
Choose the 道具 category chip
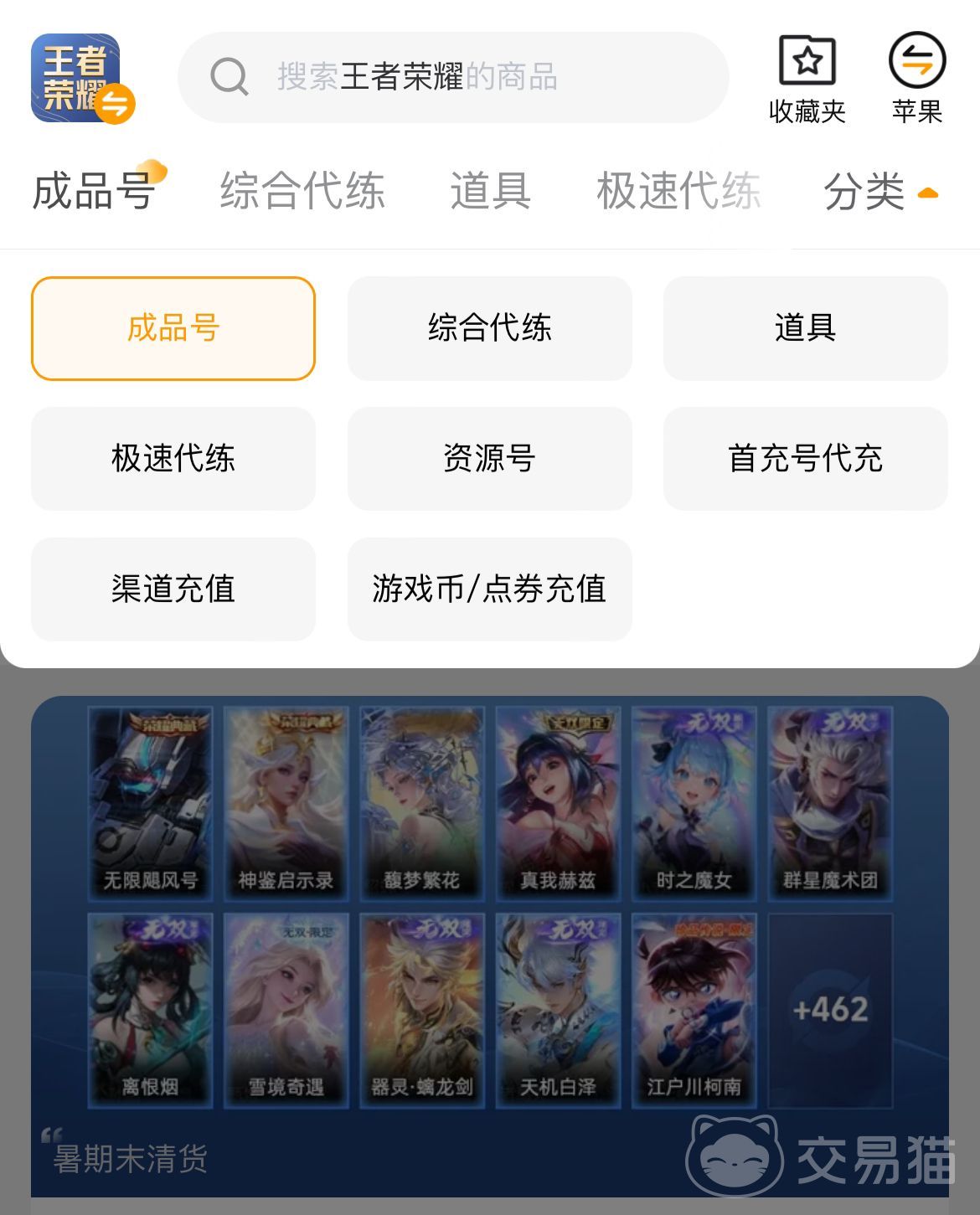(x=805, y=328)
